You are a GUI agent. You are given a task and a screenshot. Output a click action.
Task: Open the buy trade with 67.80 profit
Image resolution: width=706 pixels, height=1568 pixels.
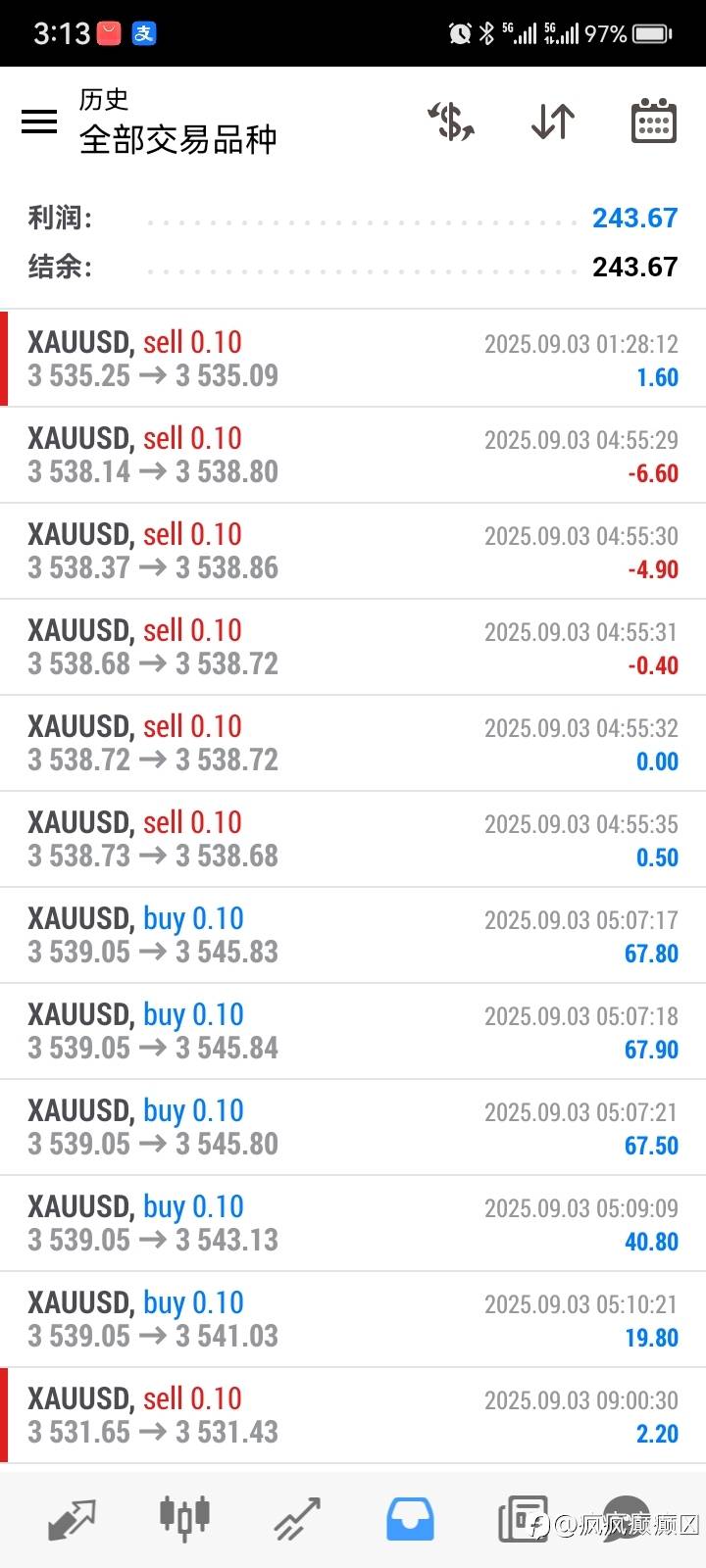tap(353, 935)
